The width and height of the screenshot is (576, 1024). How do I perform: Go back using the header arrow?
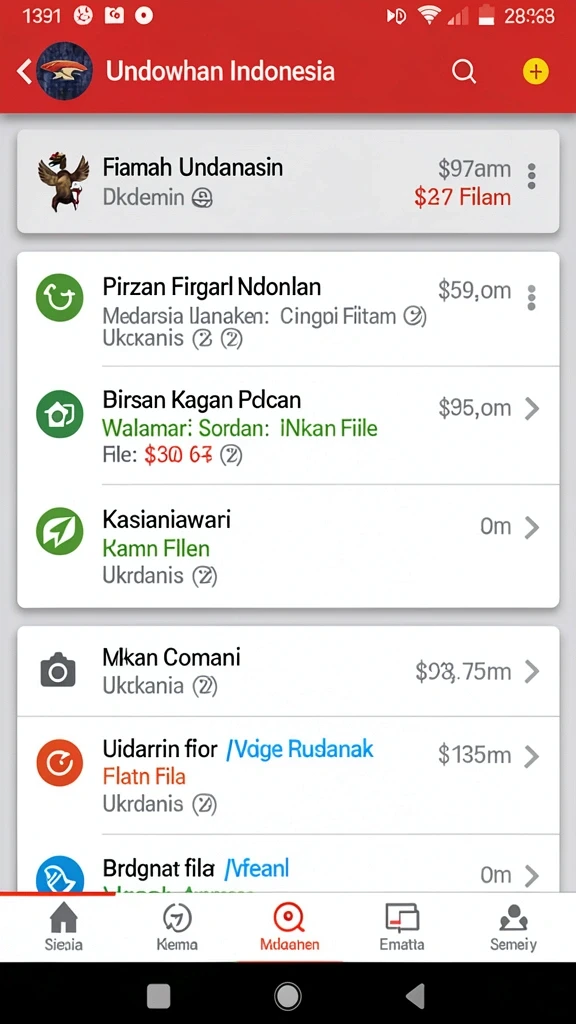pos(24,71)
